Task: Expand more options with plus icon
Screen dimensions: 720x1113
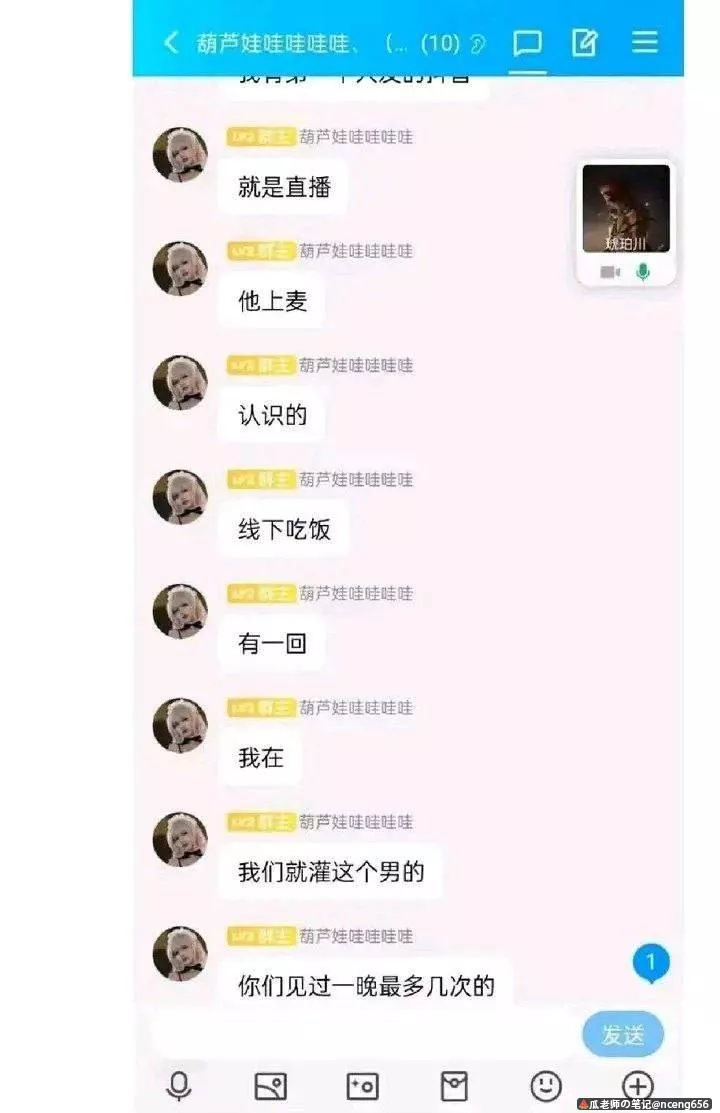Action: [x=638, y=1085]
